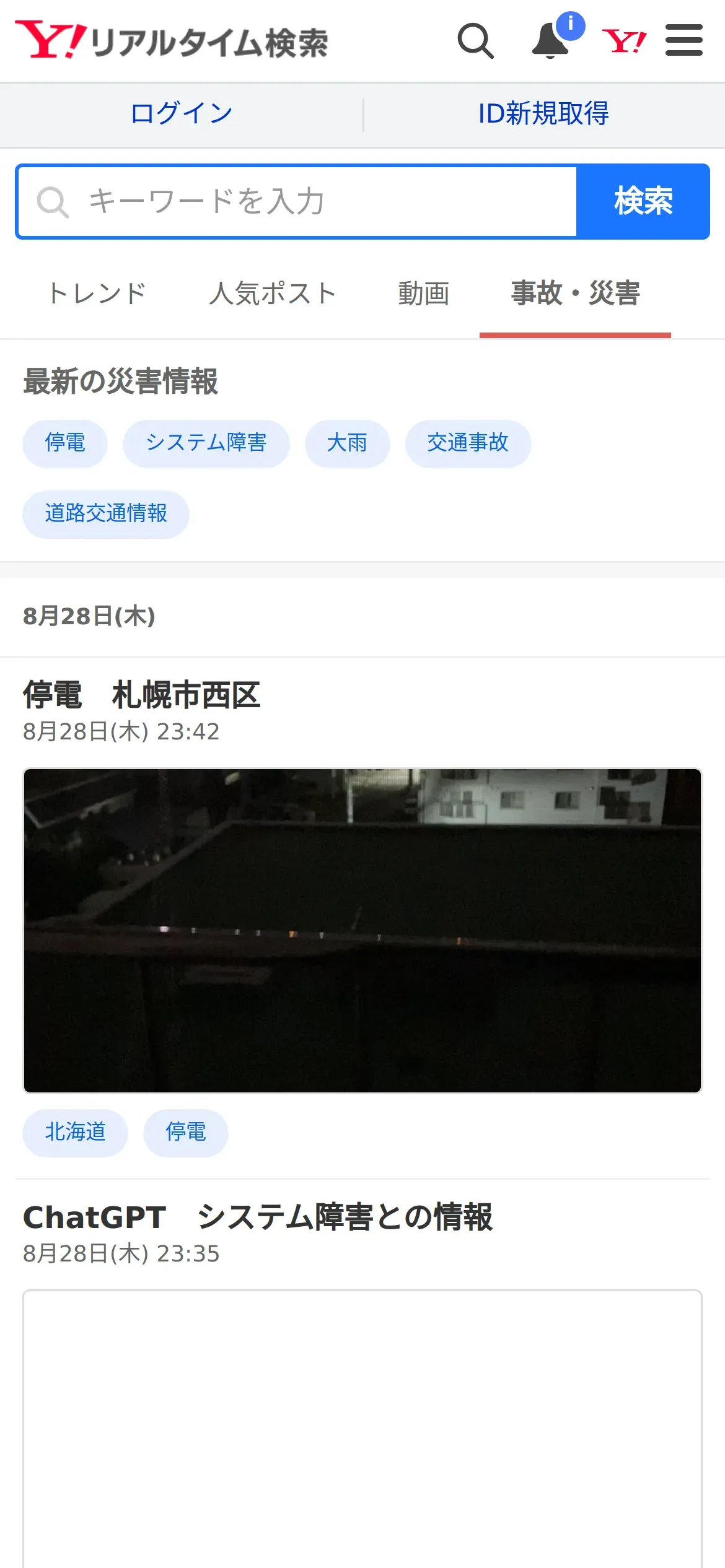Select the システム障害 chip
Viewport: 725px width, 1568px height.
[206, 443]
